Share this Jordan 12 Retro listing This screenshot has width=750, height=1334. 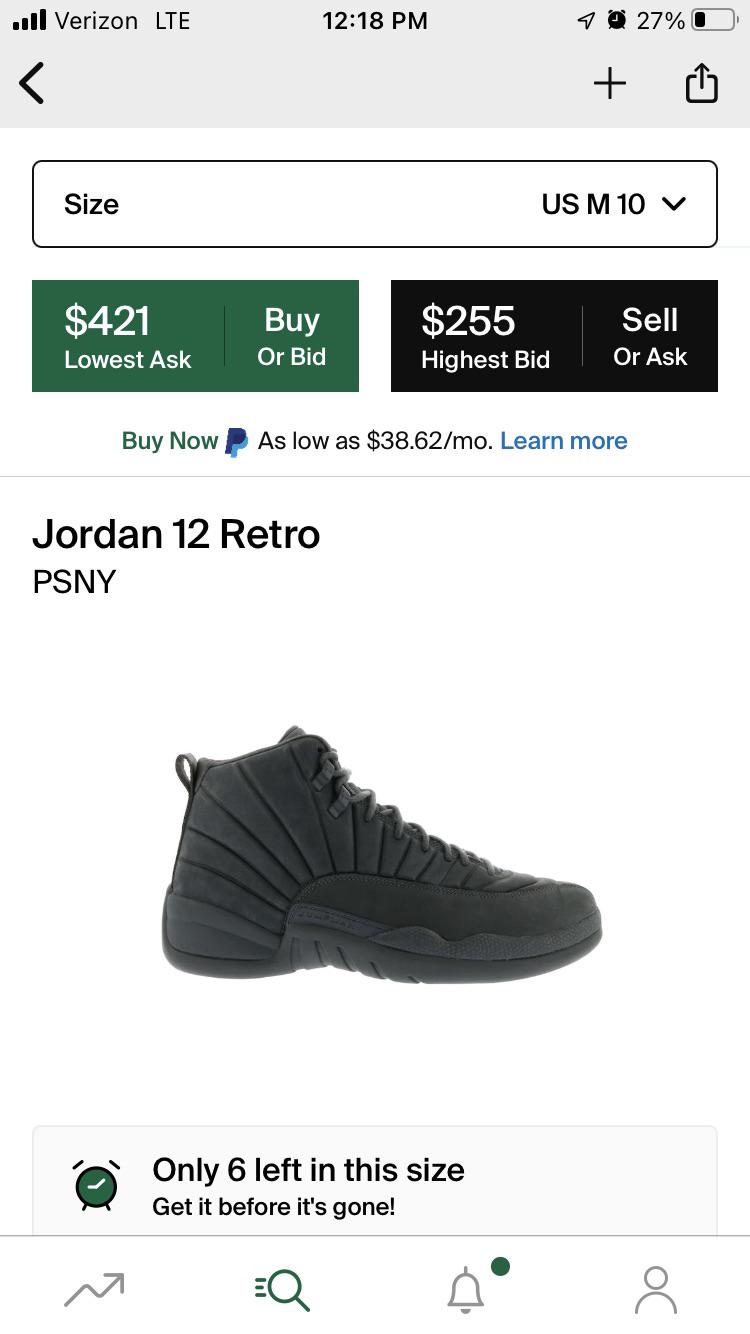701,83
